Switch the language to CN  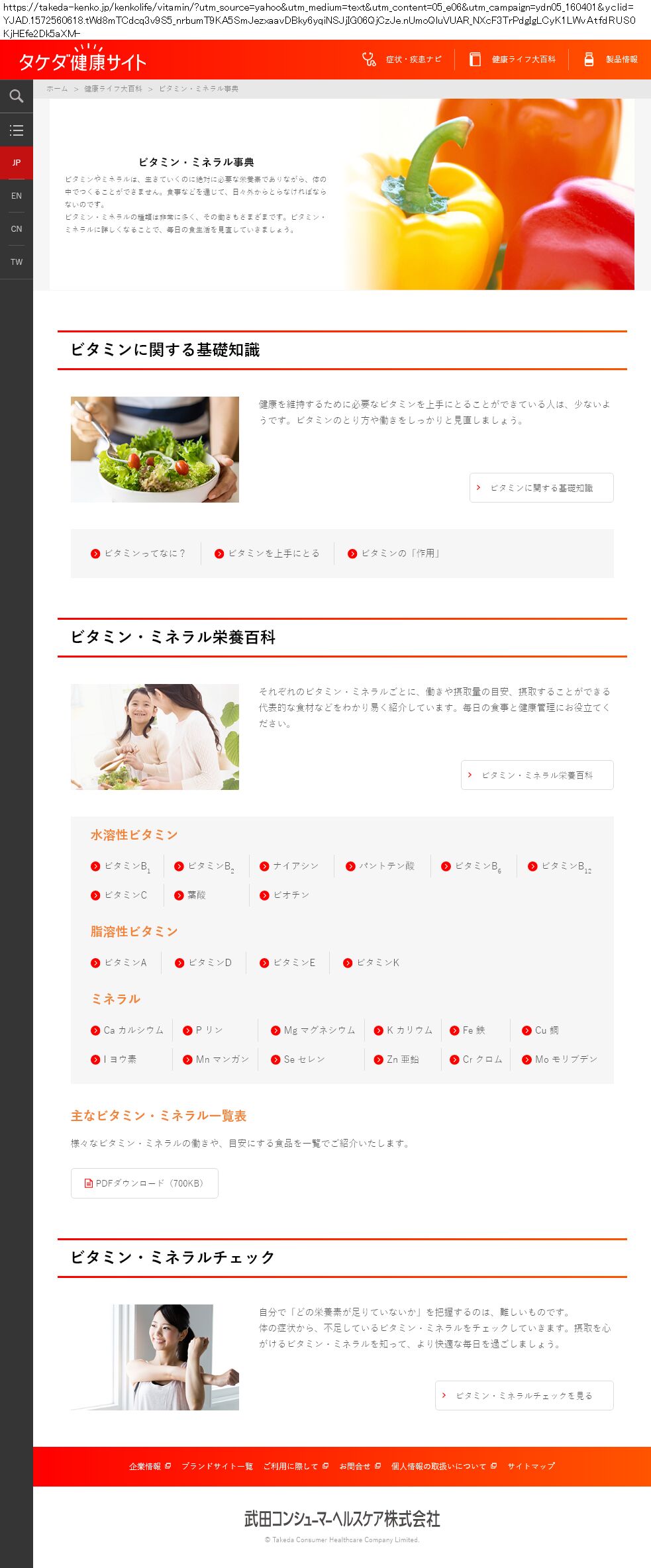[x=17, y=229]
